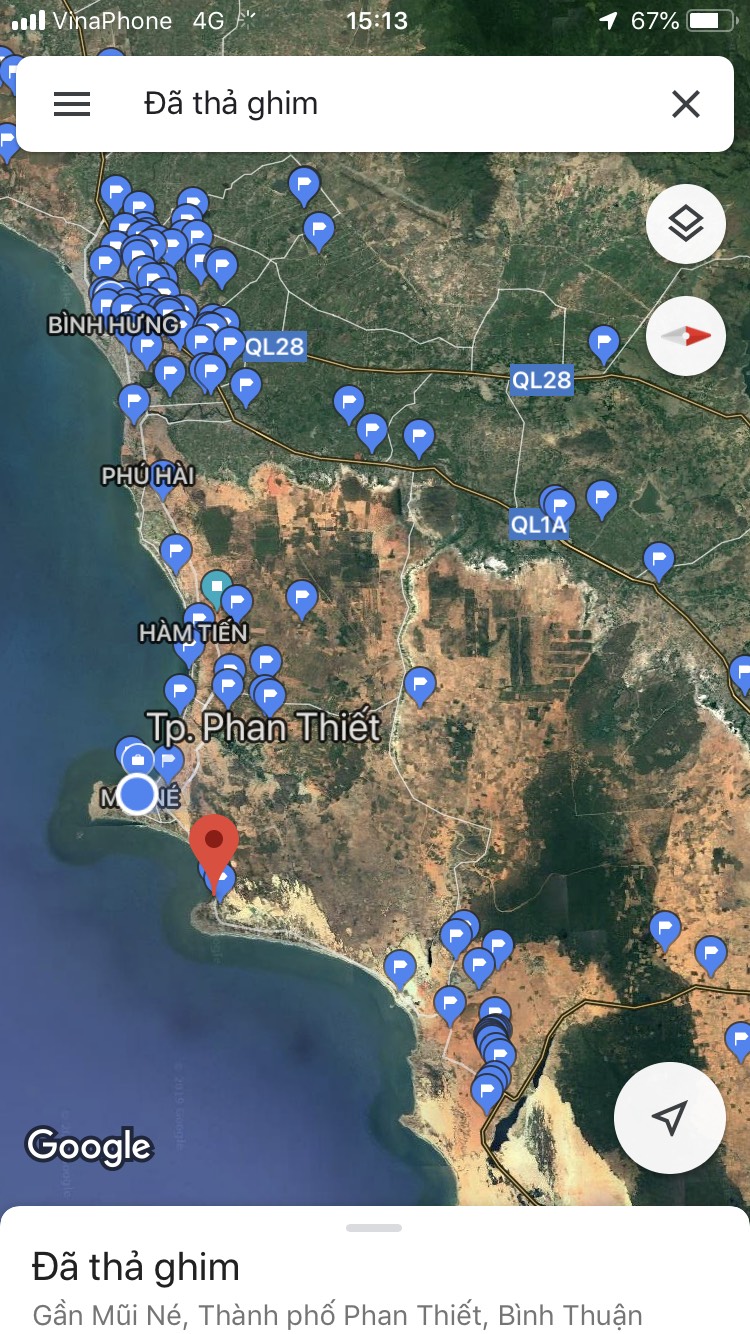The height and width of the screenshot is (1334, 750).
Task: Reset map orientation with the compass
Action: 686,336
